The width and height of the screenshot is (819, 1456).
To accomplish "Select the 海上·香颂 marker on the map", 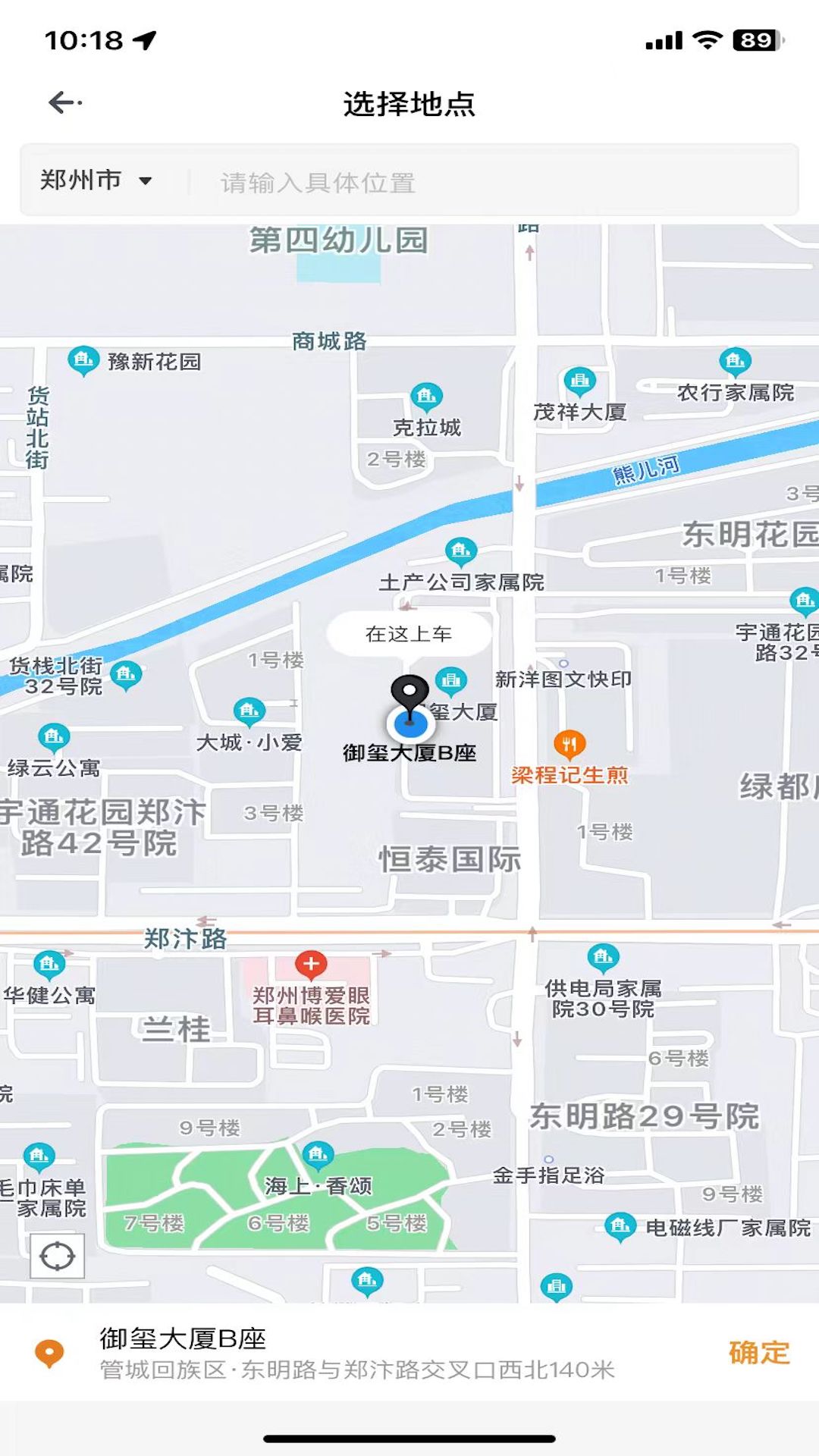I will pyautogui.click(x=318, y=1156).
